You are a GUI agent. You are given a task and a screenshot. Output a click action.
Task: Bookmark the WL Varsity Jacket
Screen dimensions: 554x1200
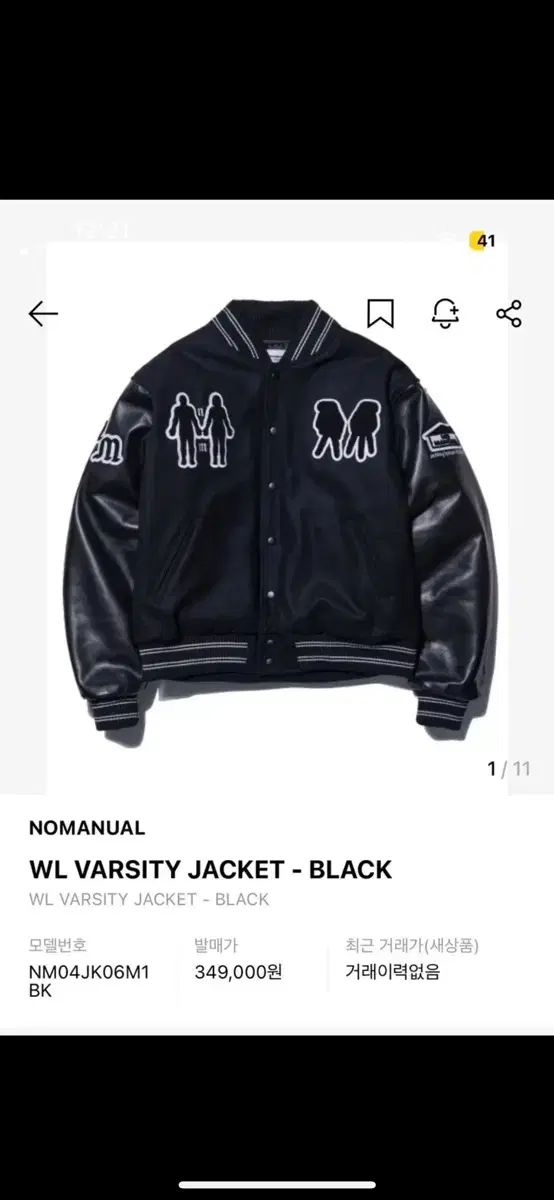380,314
